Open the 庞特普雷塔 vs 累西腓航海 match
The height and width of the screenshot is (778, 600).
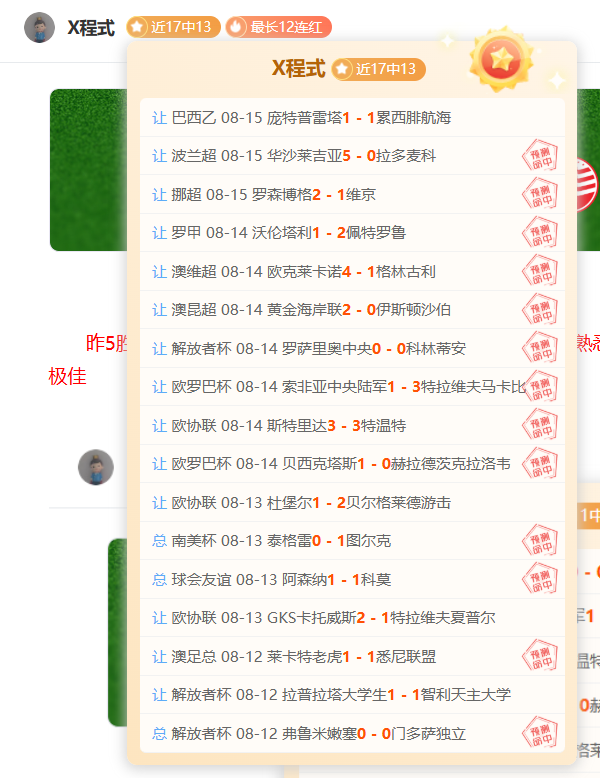(x=352, y=118)
